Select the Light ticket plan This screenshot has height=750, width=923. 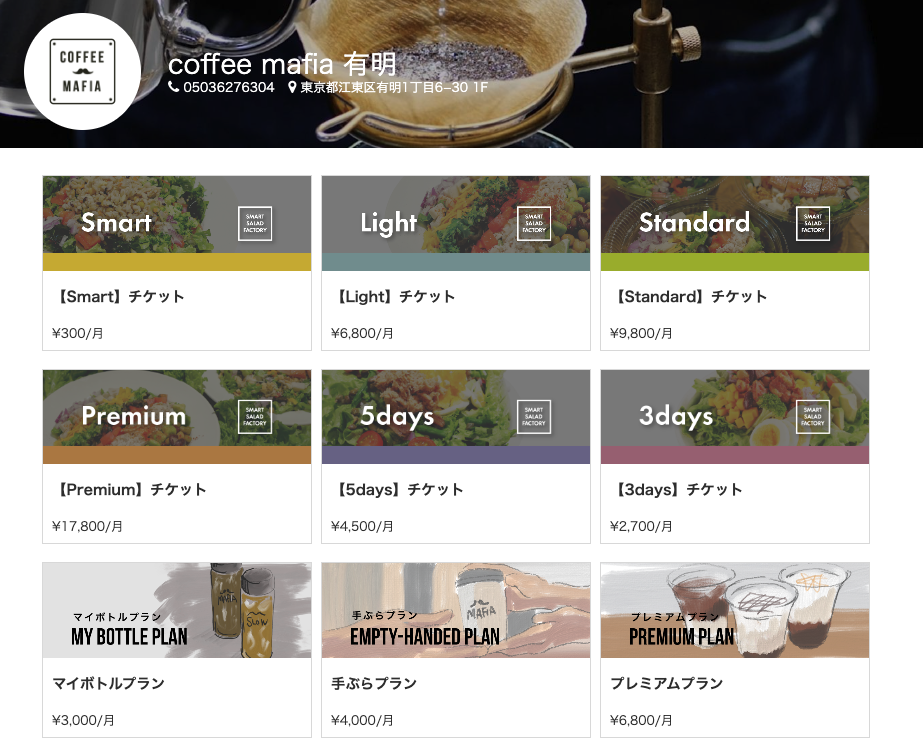point(456,263)
